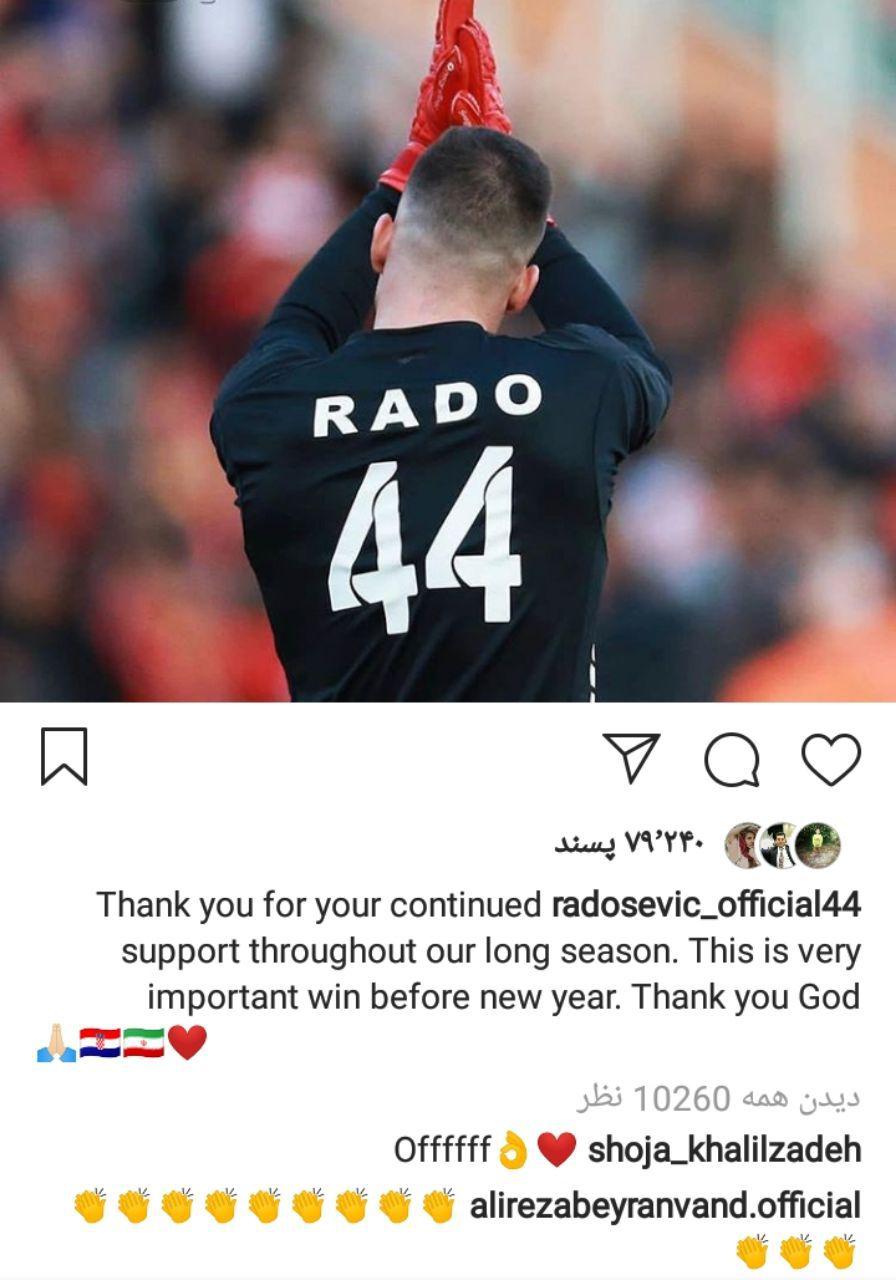
Task: Open radosevic_official44 profile from caption
Action: pos(706,905)
